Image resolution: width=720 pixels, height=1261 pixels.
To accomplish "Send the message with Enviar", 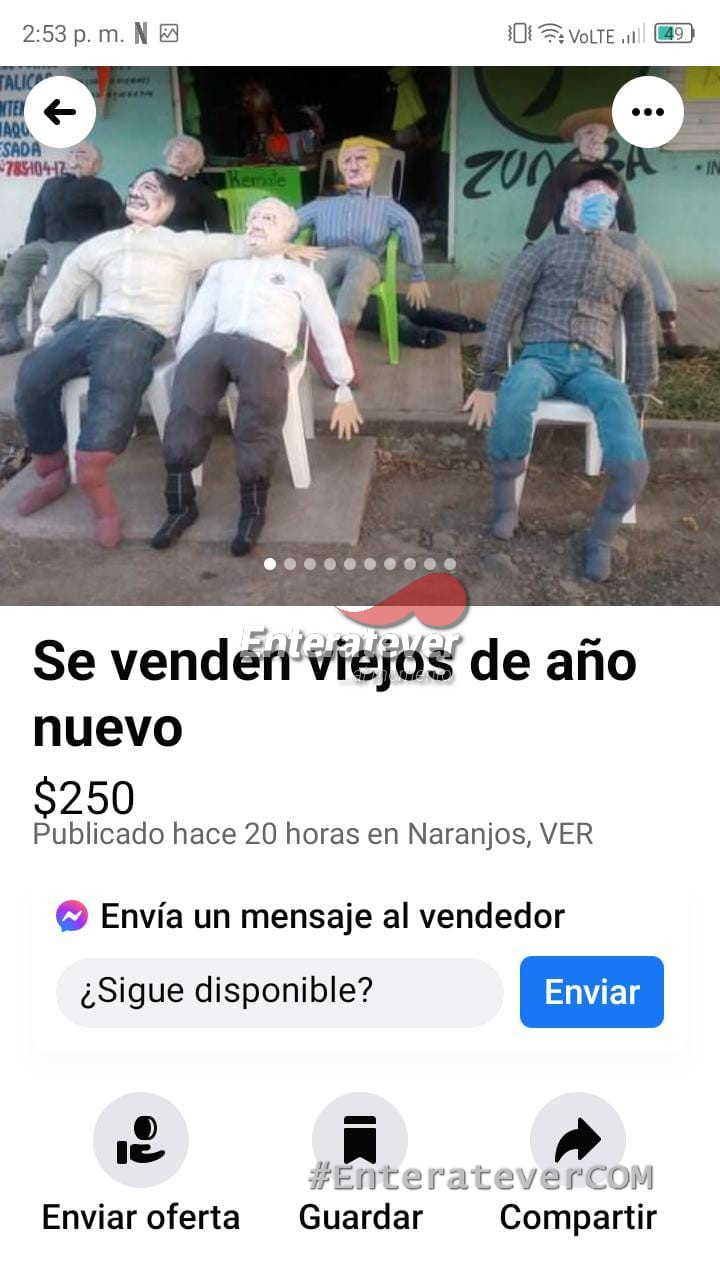I will pos(591,992).
